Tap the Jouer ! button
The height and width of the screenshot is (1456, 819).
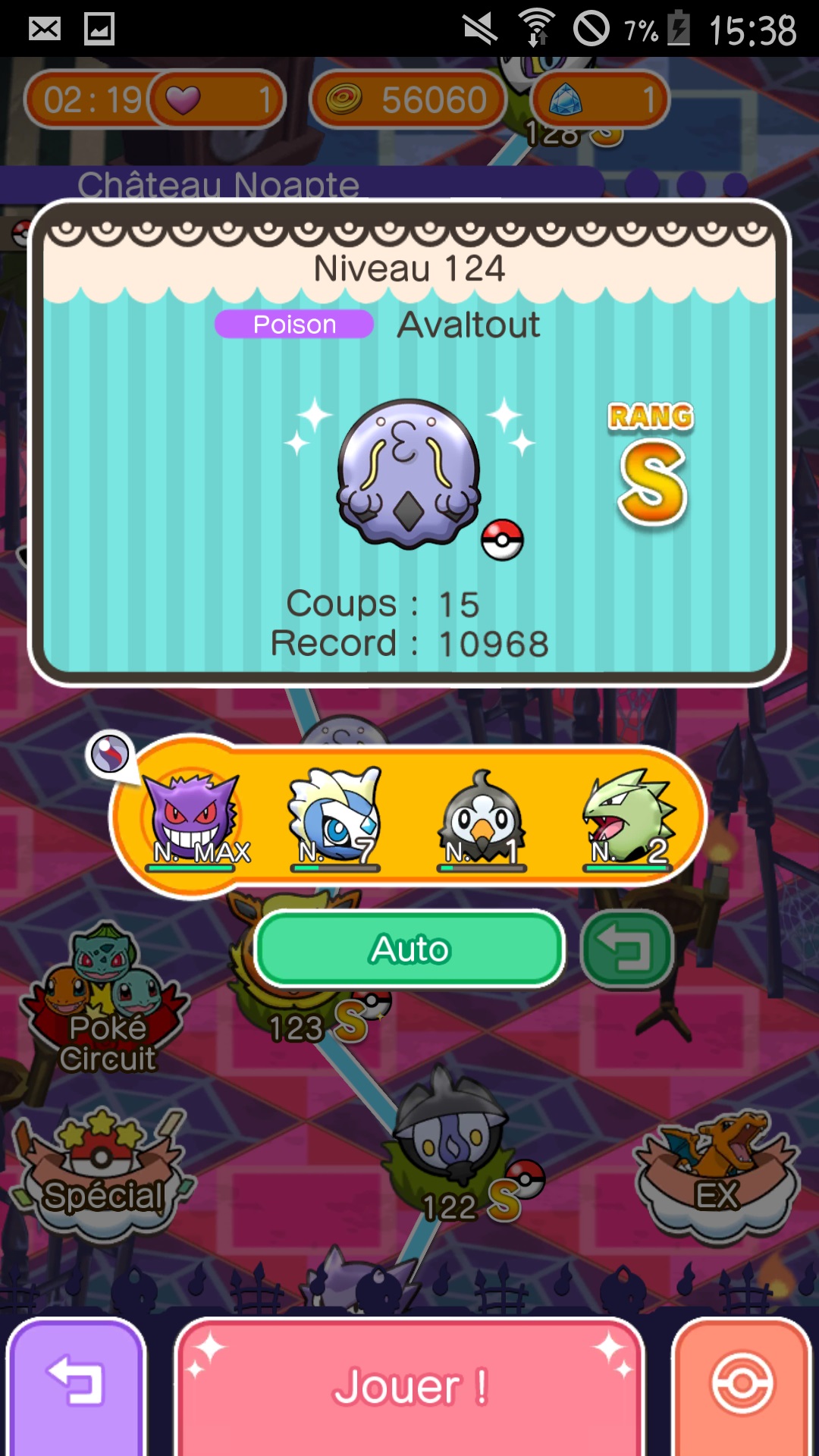click(409, 1386)
